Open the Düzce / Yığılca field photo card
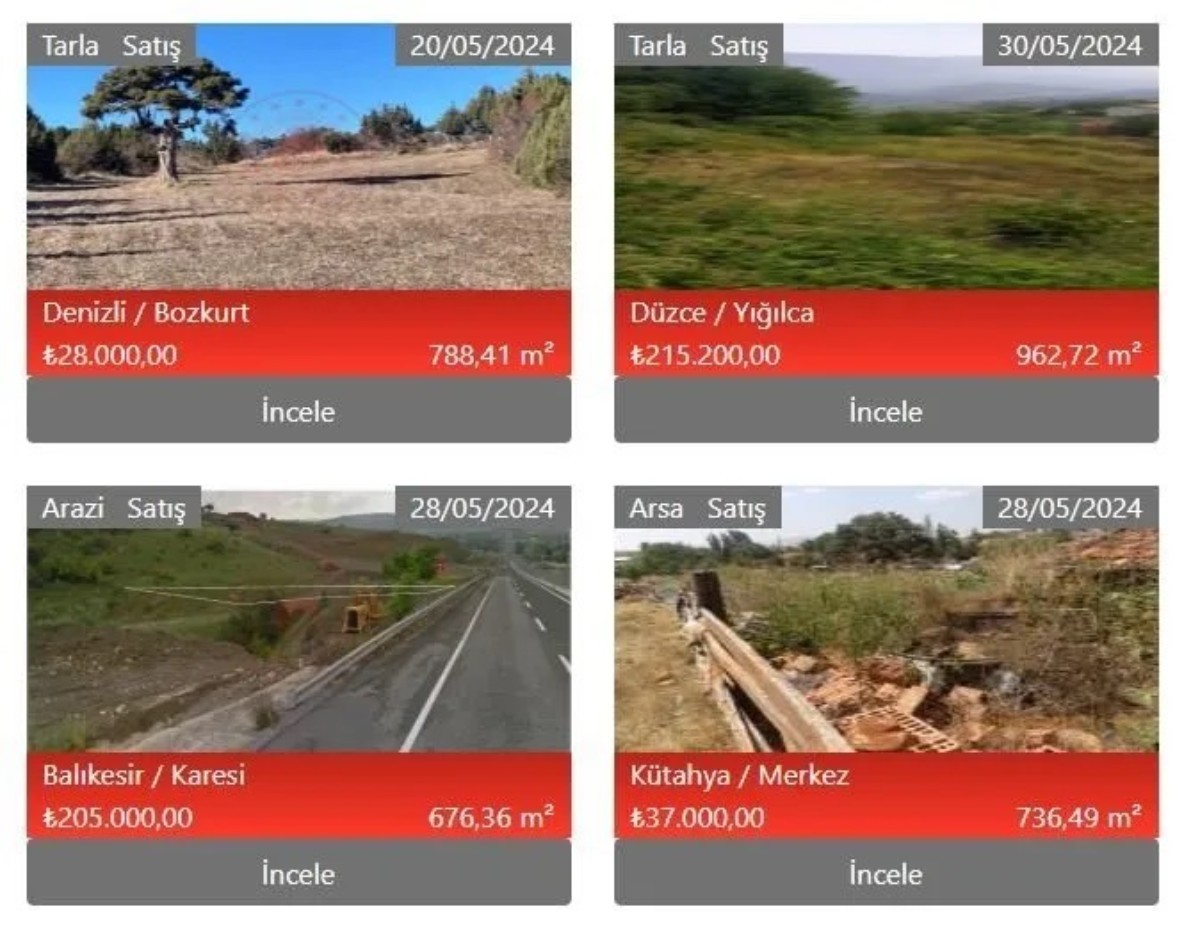 886,180
